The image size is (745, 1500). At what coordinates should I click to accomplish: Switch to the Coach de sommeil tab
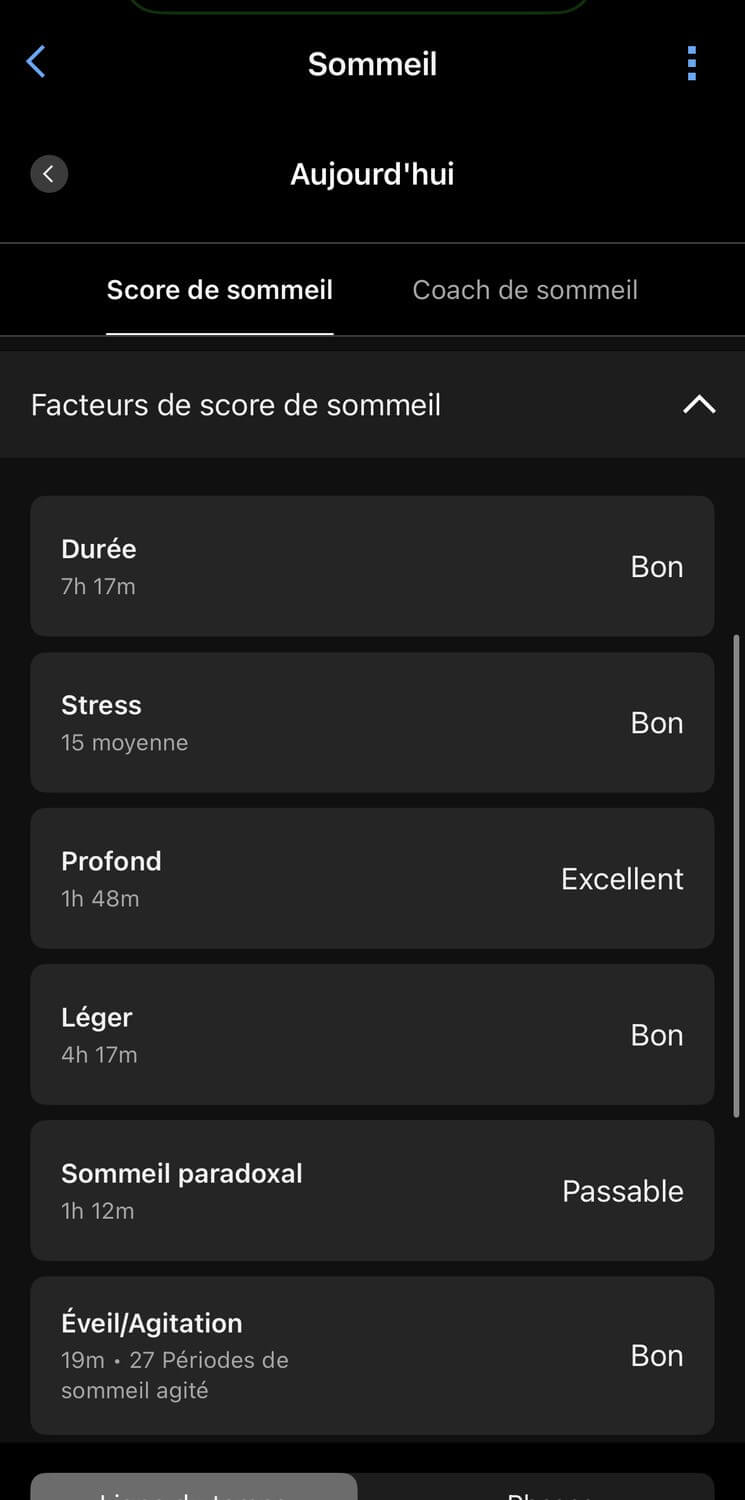(525, 290)
